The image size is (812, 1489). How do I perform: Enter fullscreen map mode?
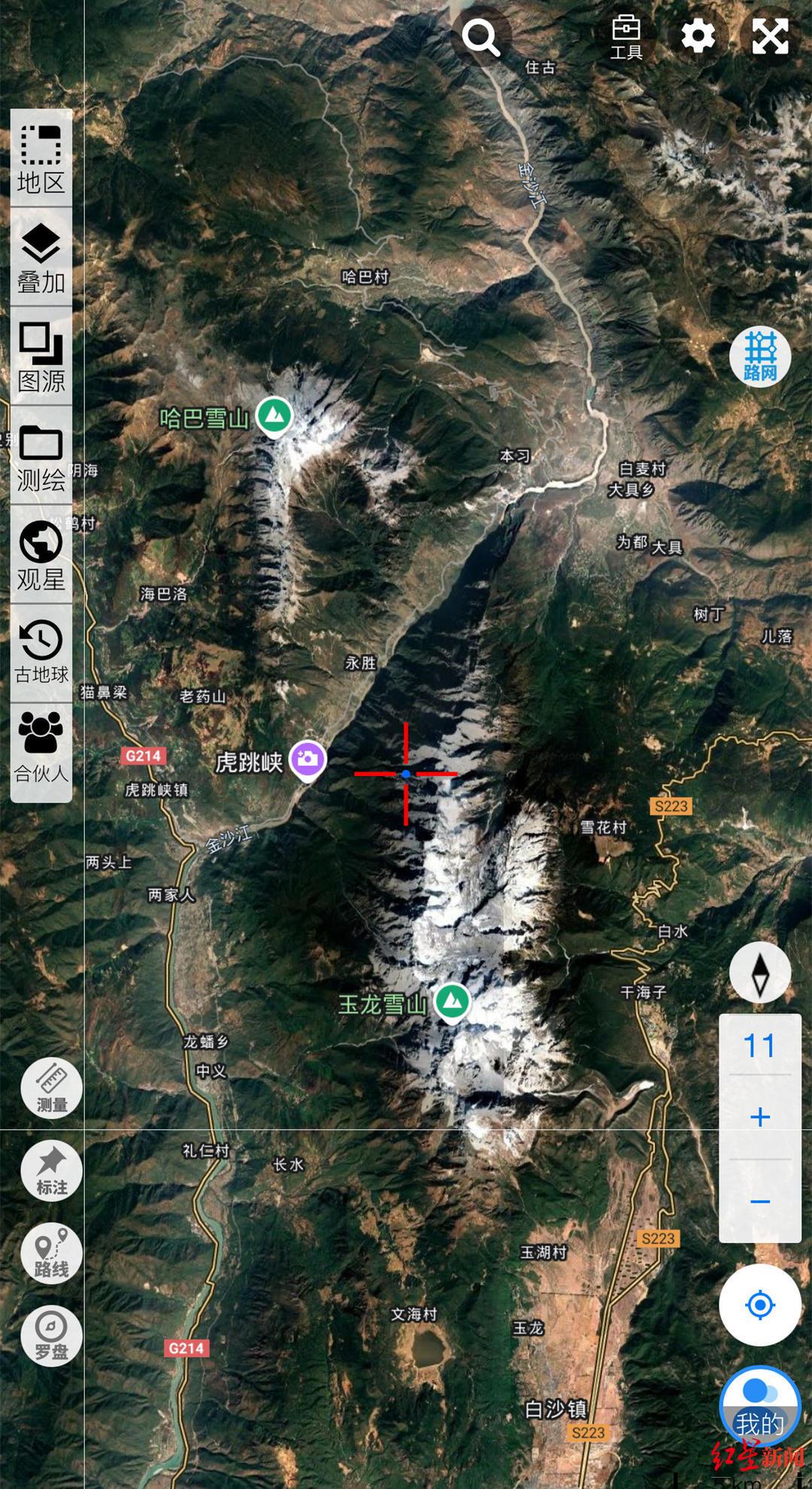(770, 36)
